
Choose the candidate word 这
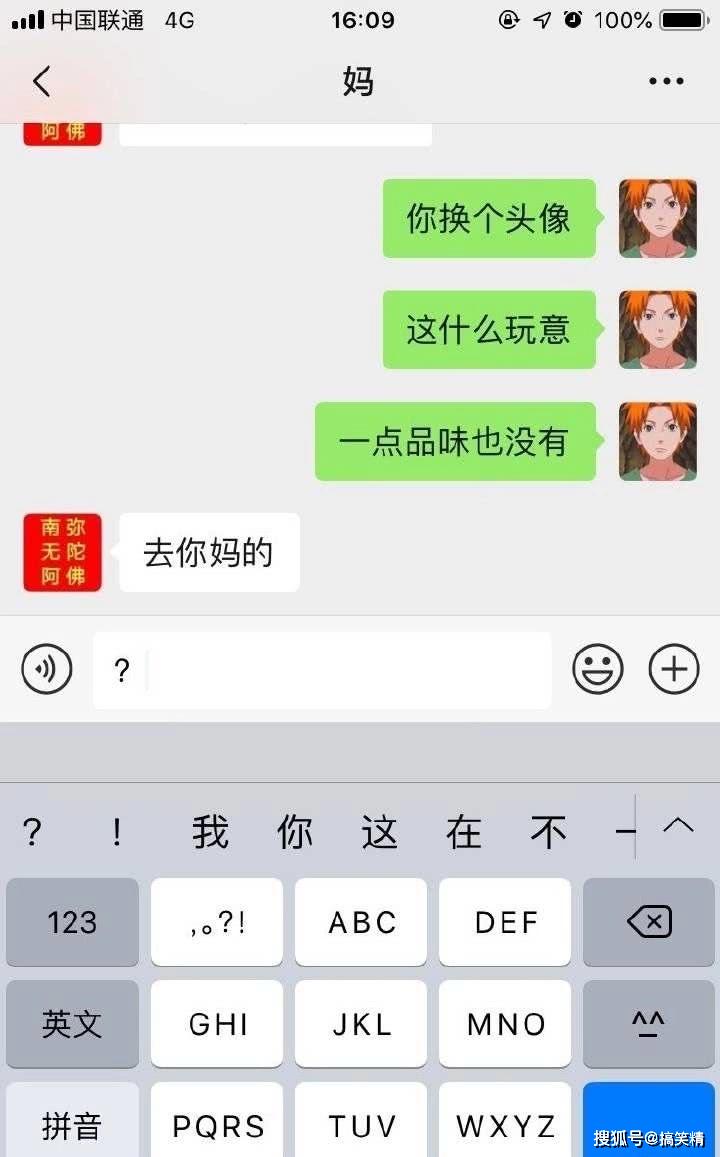point(378,832)
